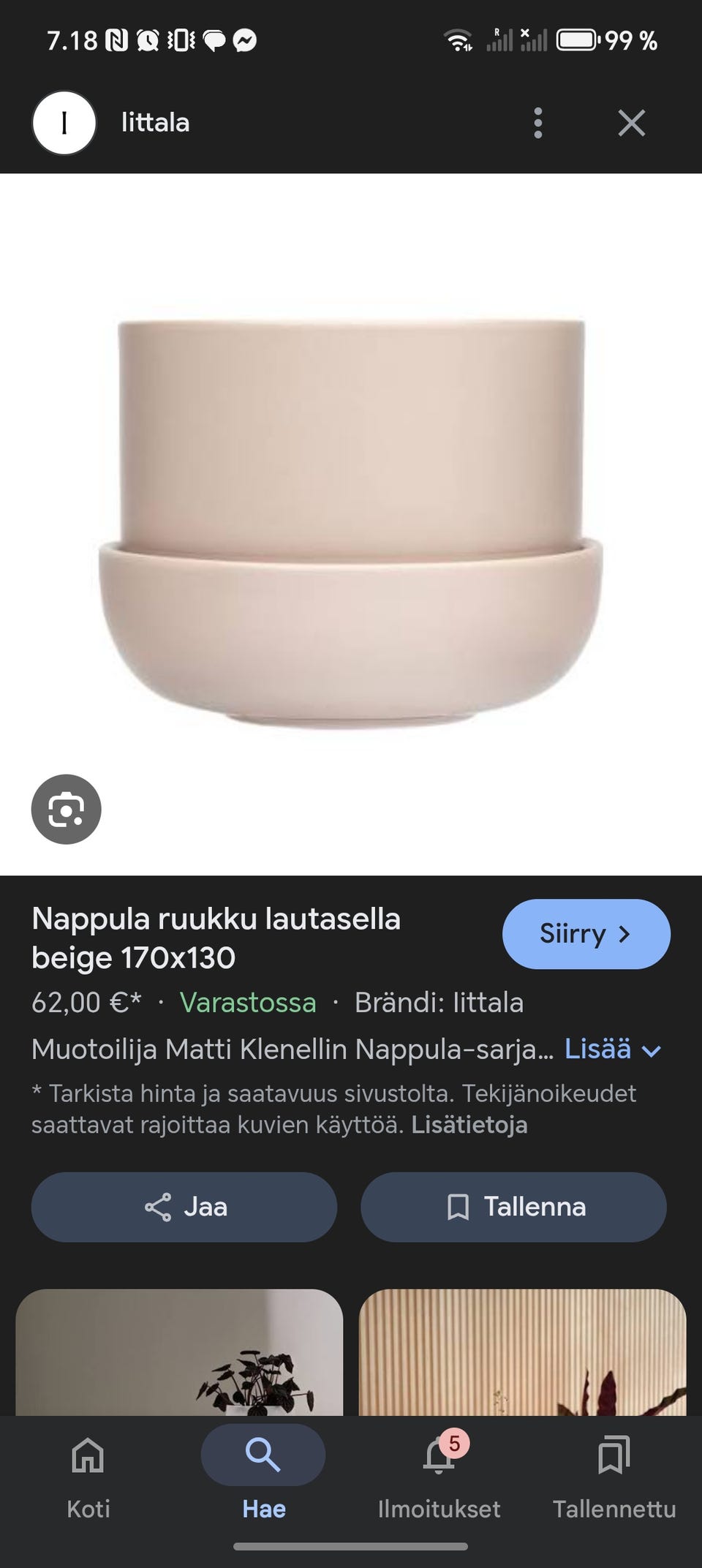Open the wooden panel thumbnail

point(521,1353)
